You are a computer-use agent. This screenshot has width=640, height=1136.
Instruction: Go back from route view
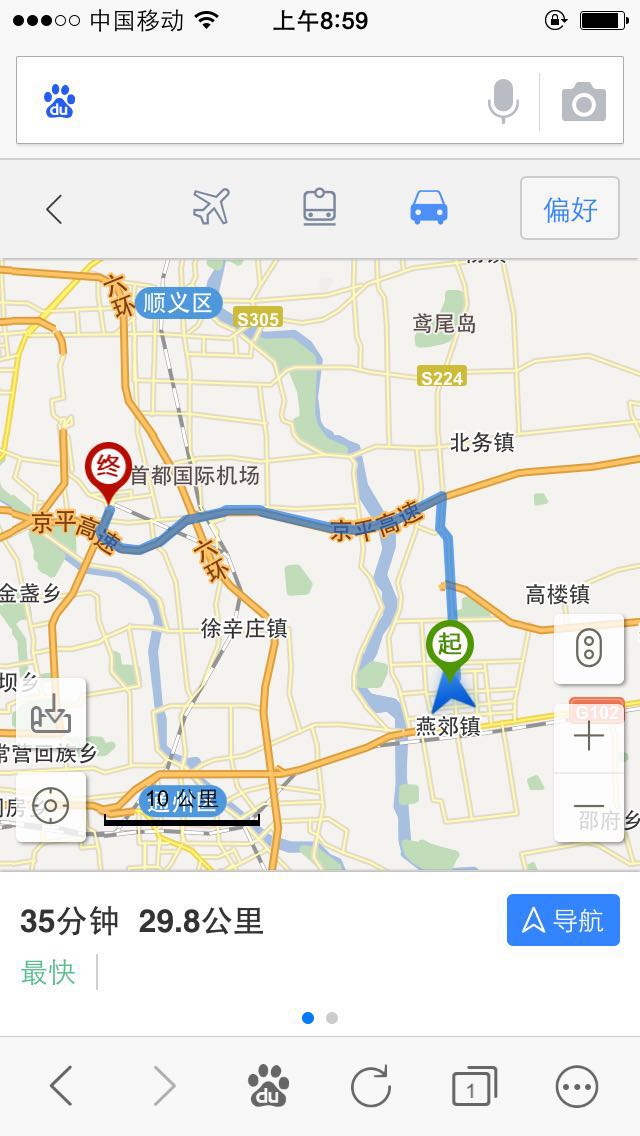coord(54,209)
